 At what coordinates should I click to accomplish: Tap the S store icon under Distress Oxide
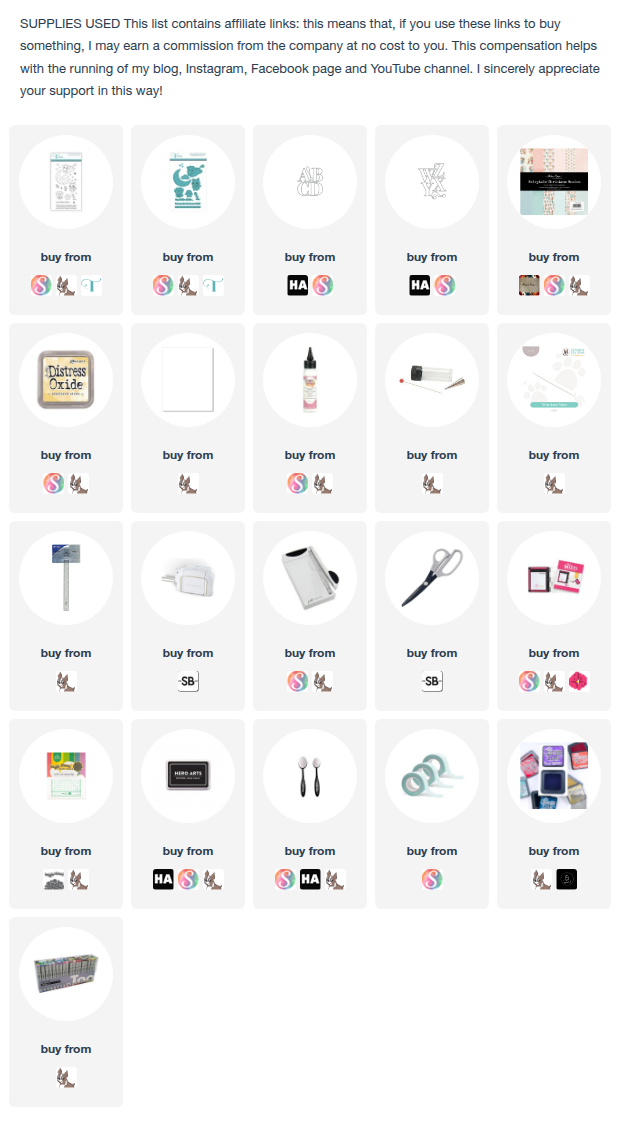pos(54,484)
